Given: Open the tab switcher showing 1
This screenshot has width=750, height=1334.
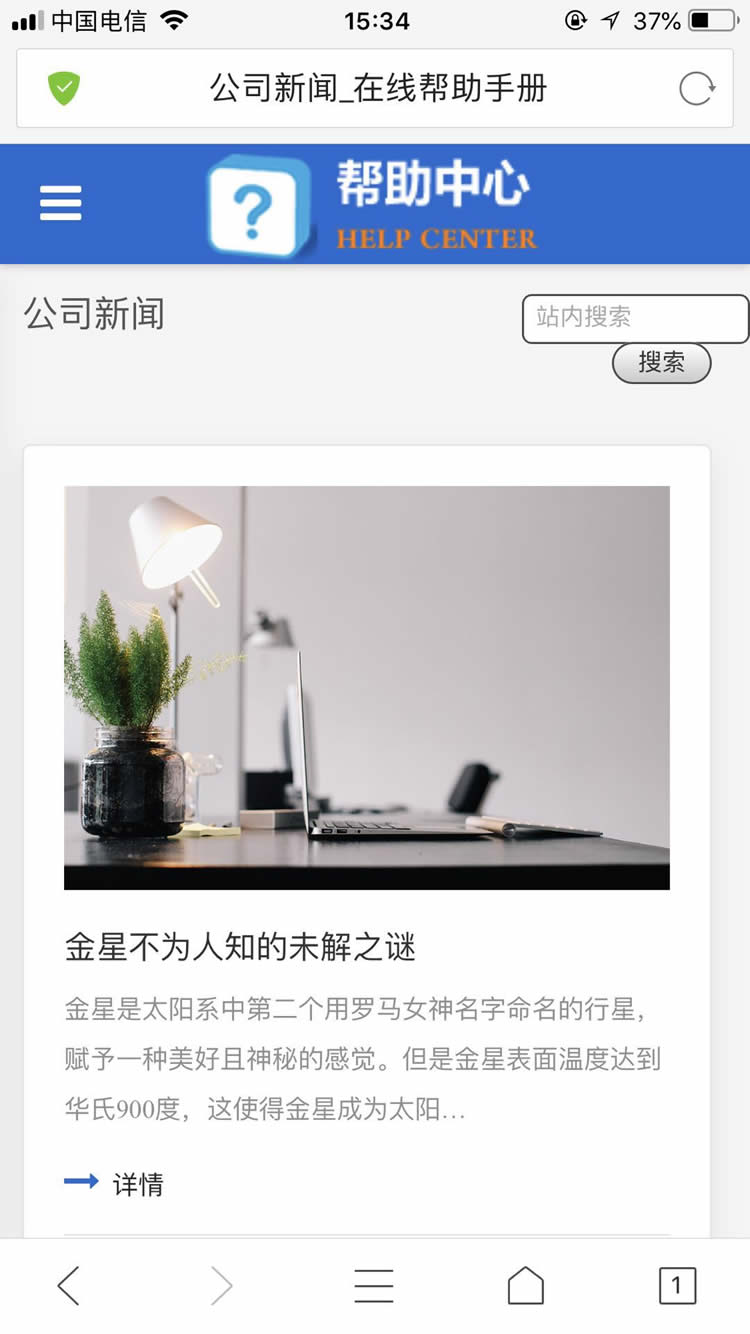Looking at the screenshot, I should click(677, 1285).
